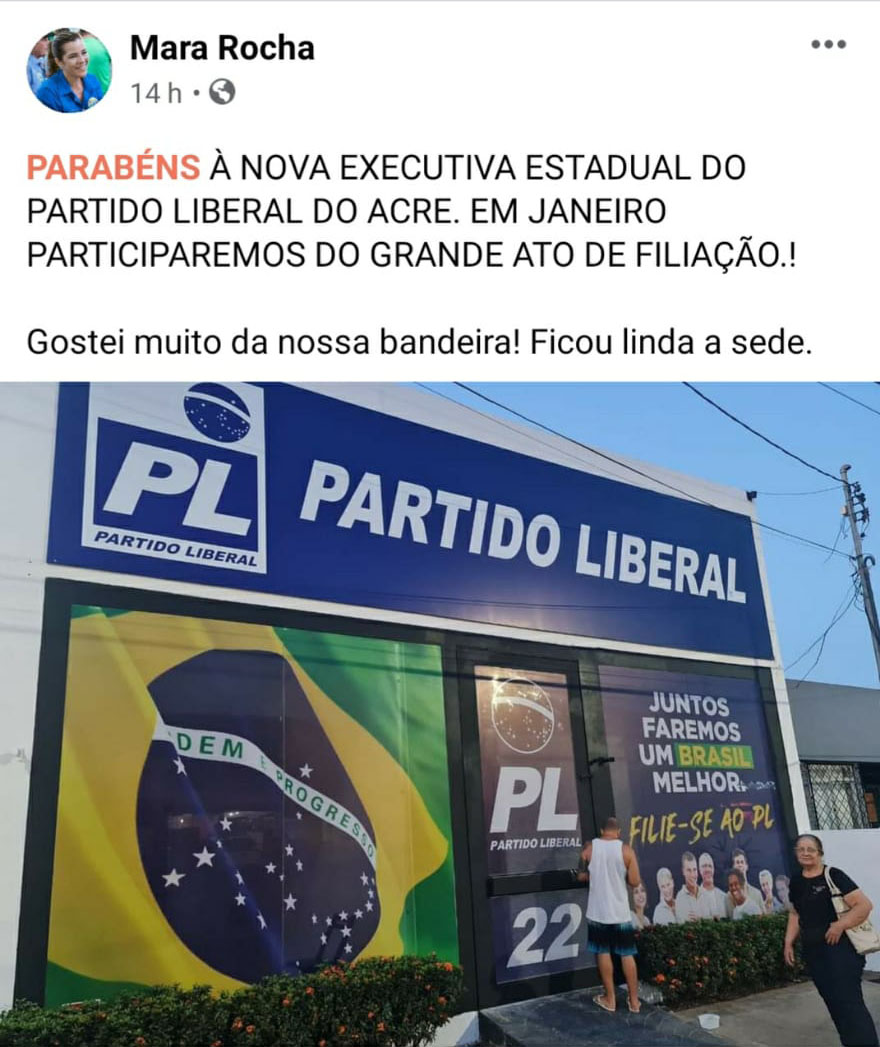Open the Partido Liberal photo in full view
The width and height of the screenshot is (880, 1047).
click(440, 714)
